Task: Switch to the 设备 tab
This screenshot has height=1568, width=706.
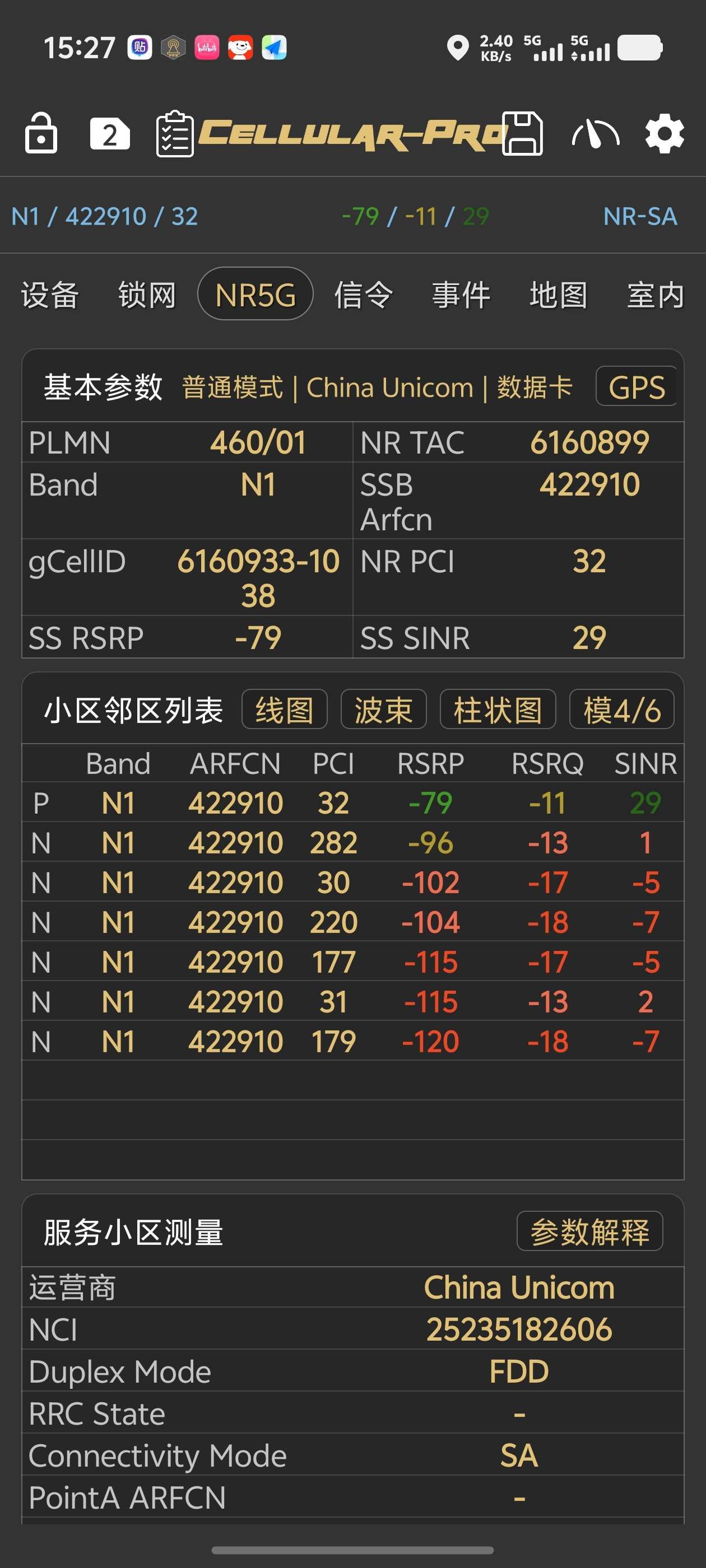Action: pos(50,295)
